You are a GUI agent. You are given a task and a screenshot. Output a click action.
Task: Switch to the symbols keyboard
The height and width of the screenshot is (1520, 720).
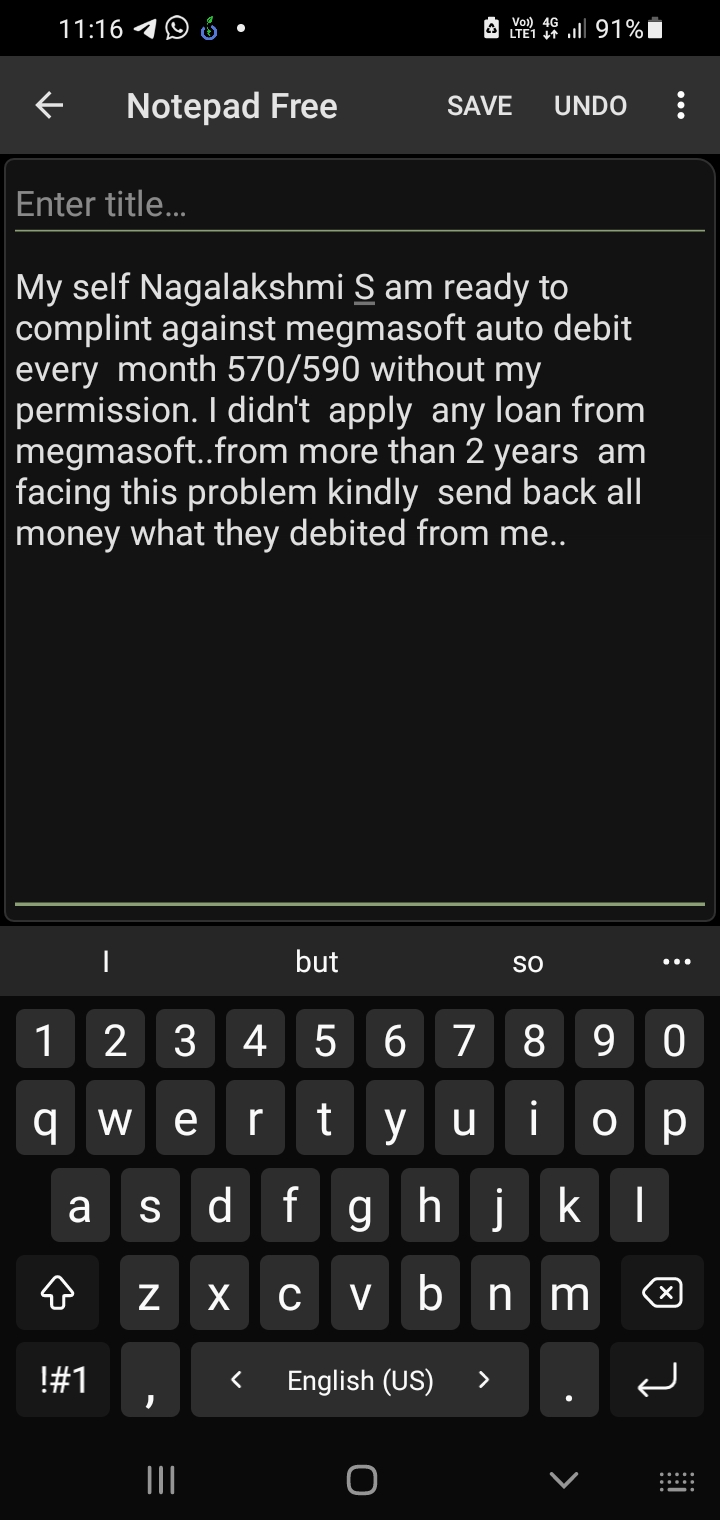(x=63, y=1380)
